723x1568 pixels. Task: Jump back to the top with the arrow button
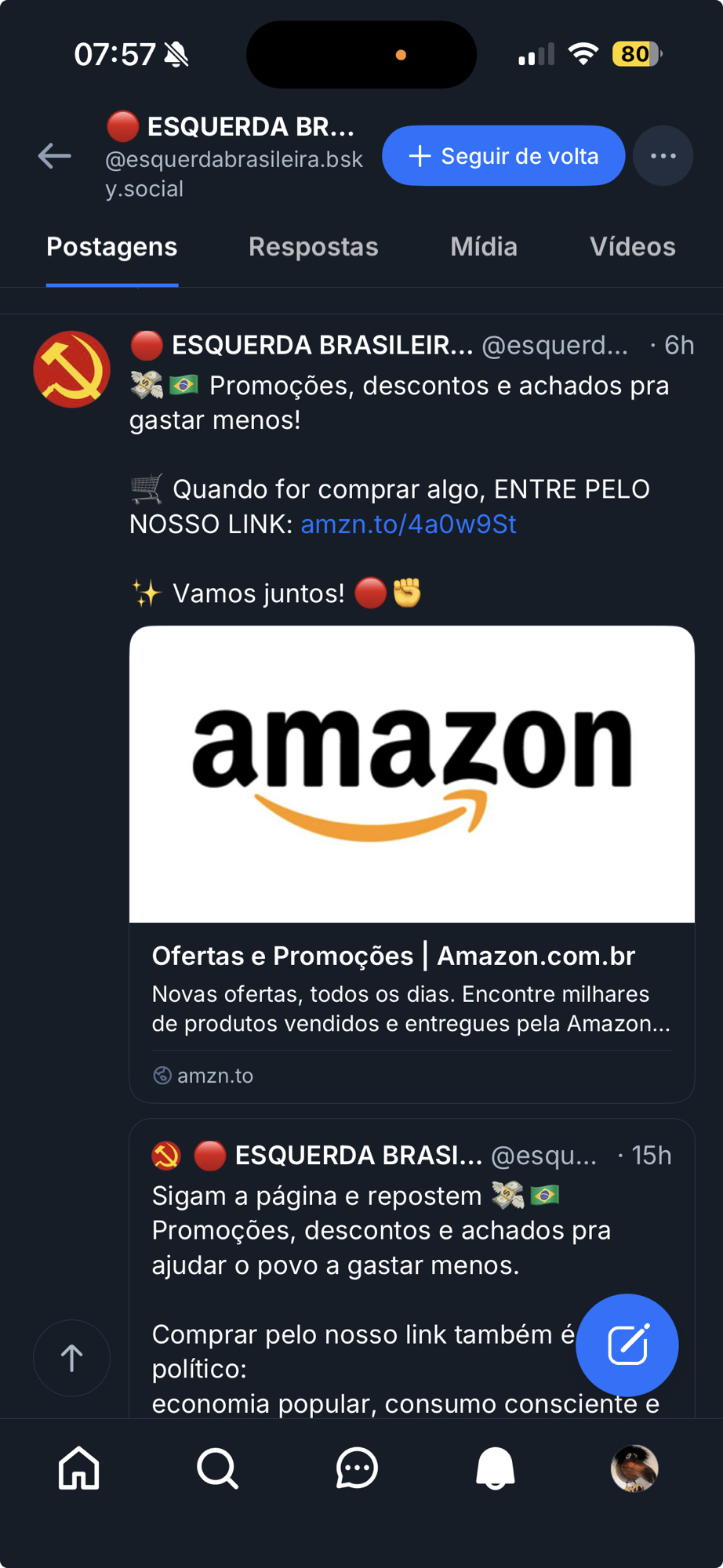click(x=71, y=1358)
